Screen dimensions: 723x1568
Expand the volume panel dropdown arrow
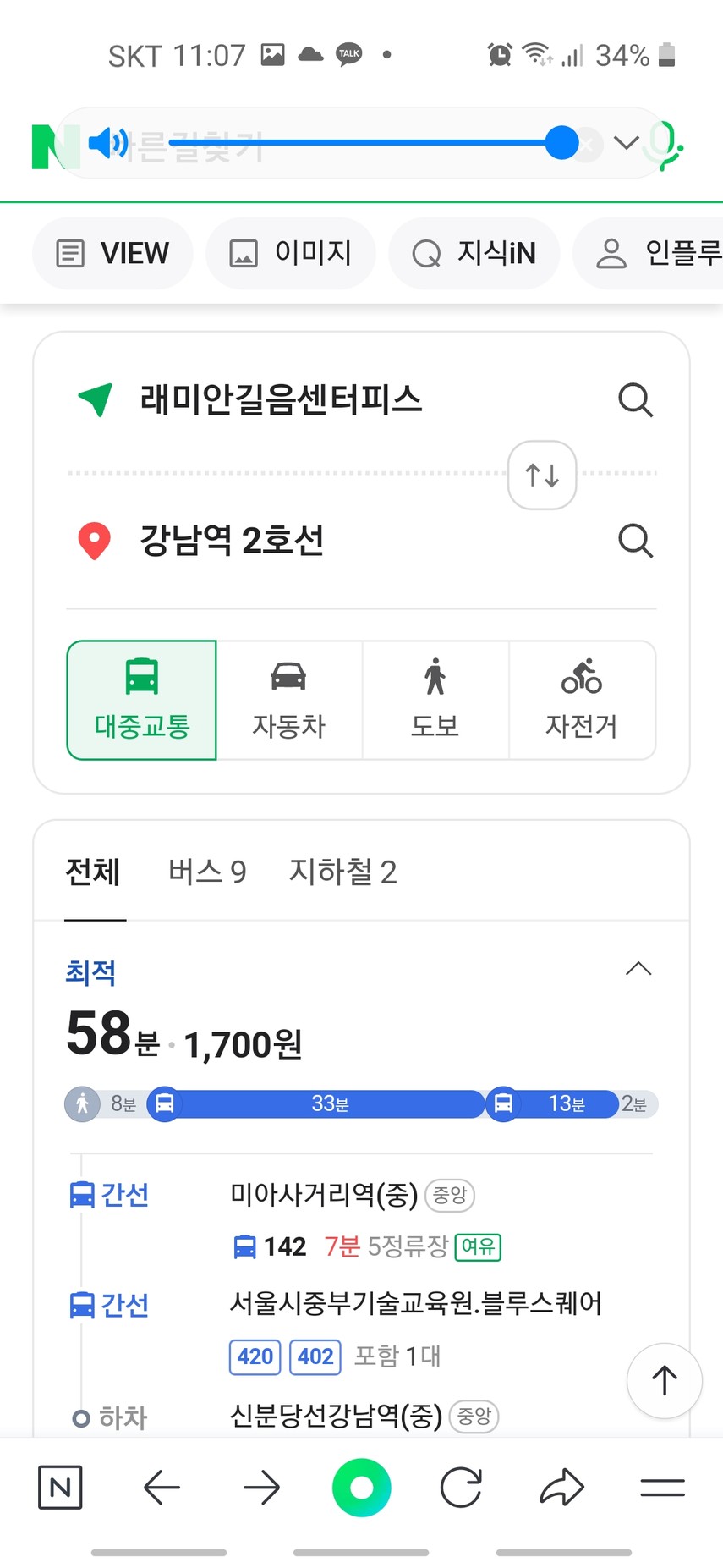tap(626, 142)
